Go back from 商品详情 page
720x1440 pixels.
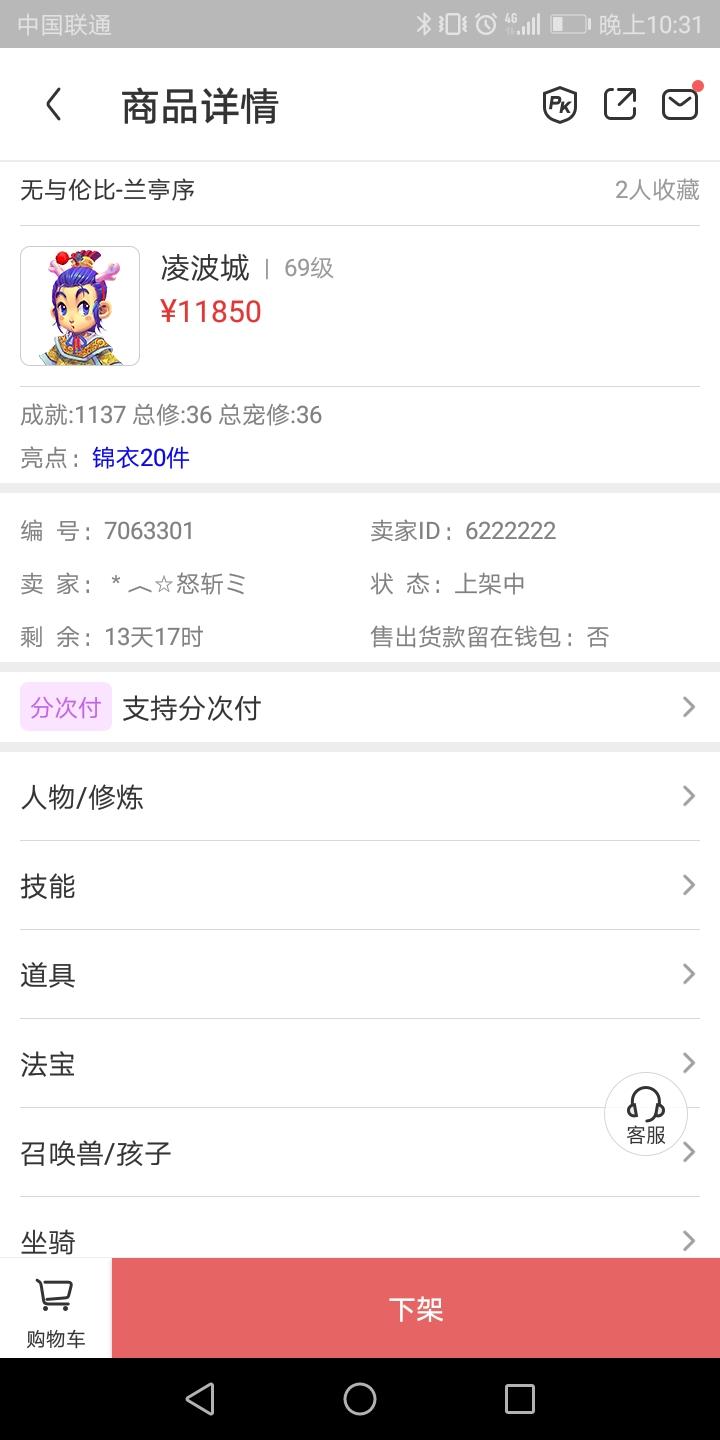(54, 105)
